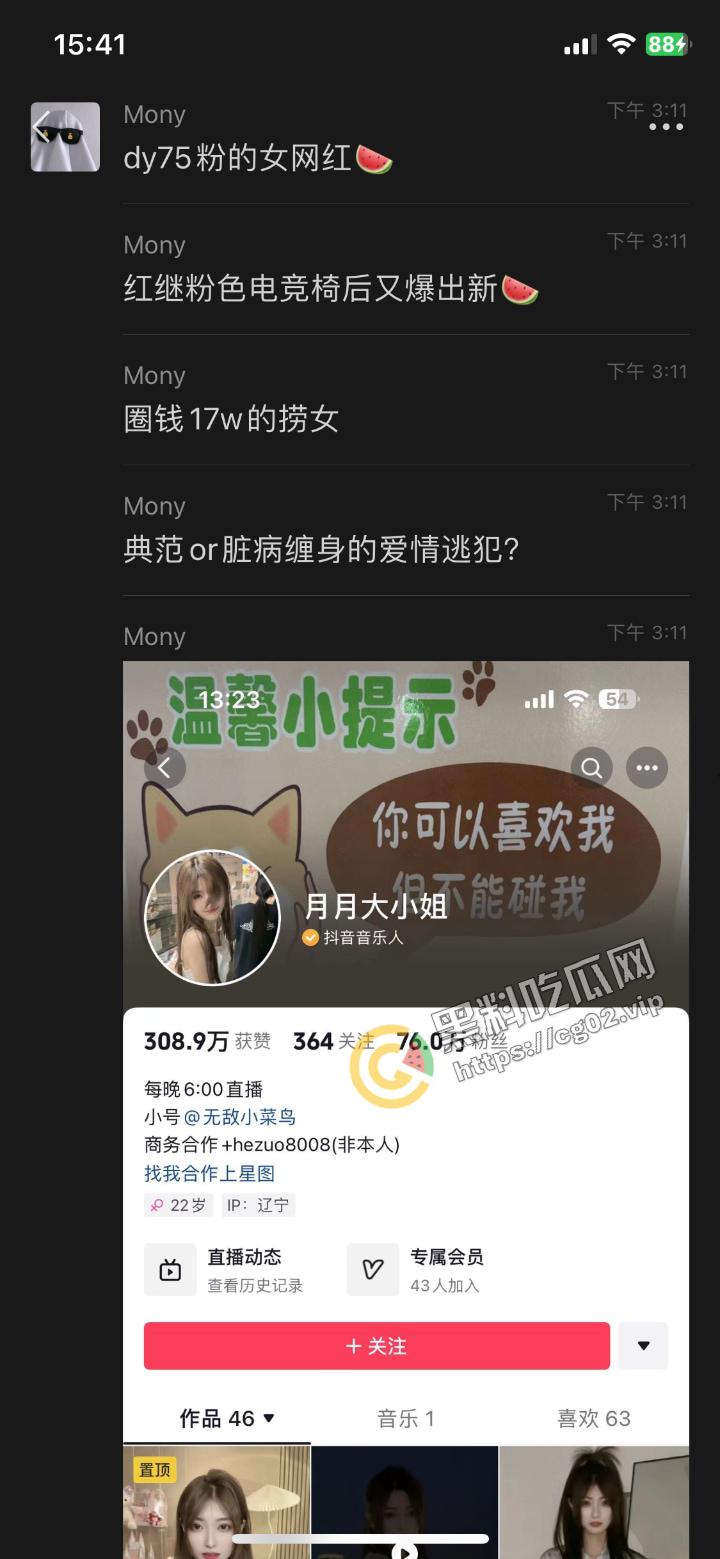The width and height of the screenshot is (720, 1559).
Task: Tap the search icon on the Douyin profile
Action: click(591, 768)
